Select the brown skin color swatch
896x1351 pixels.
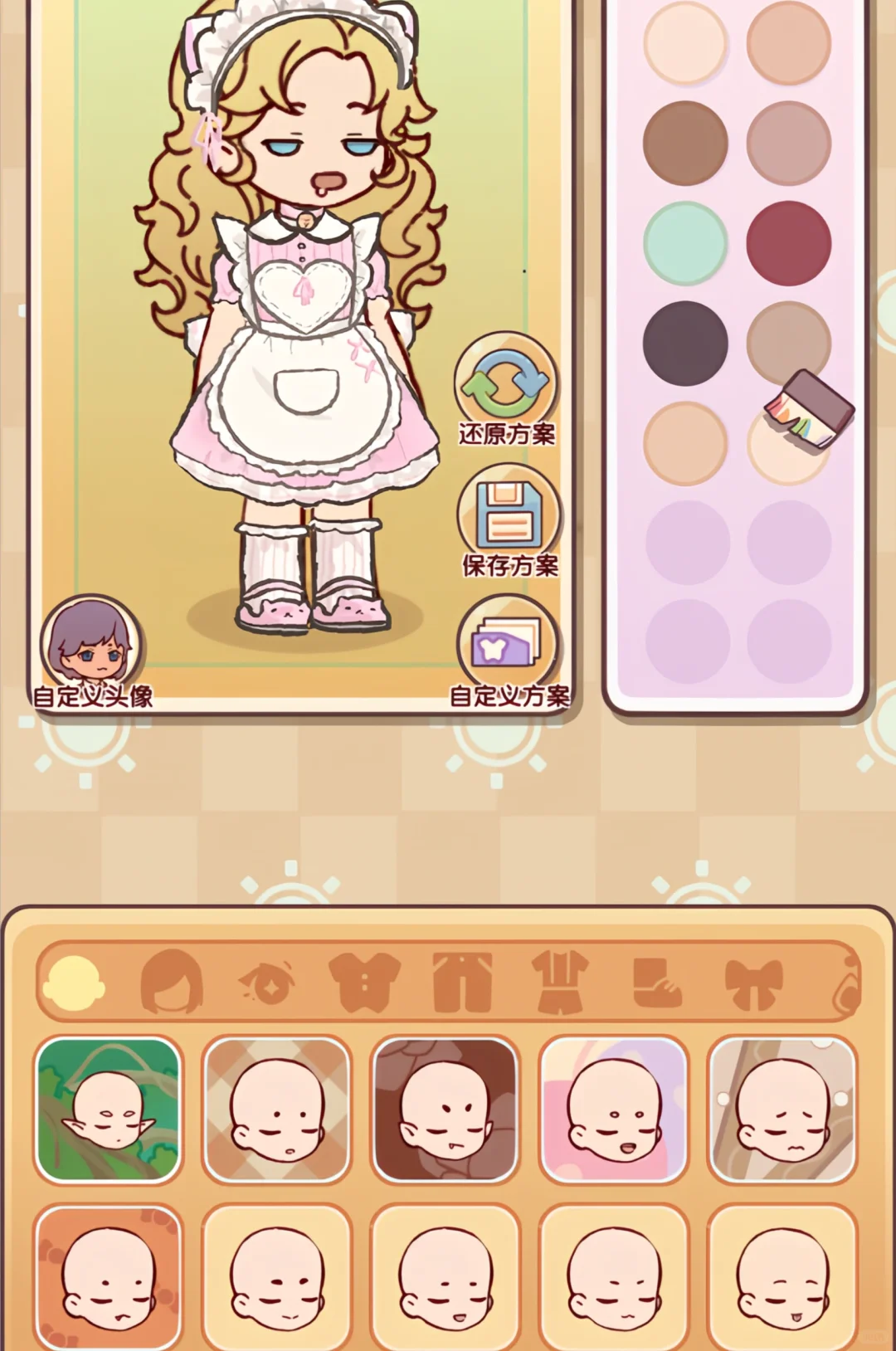pos(685,144)
